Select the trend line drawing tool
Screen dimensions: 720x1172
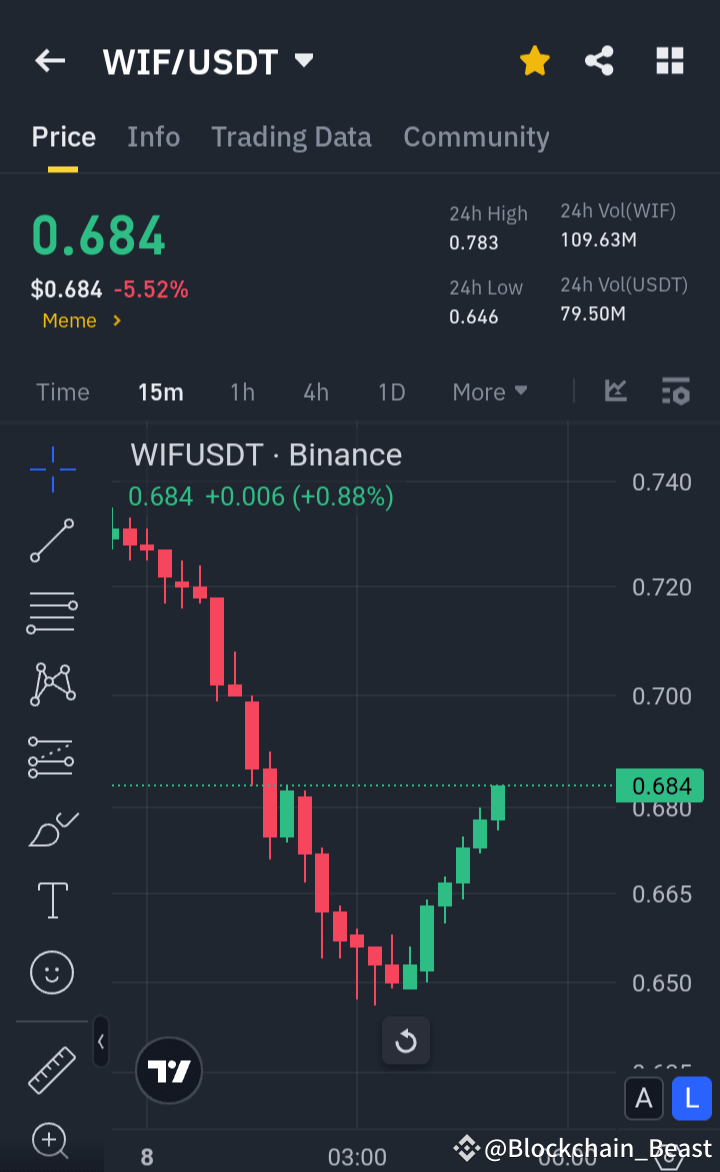coord(51,540)
